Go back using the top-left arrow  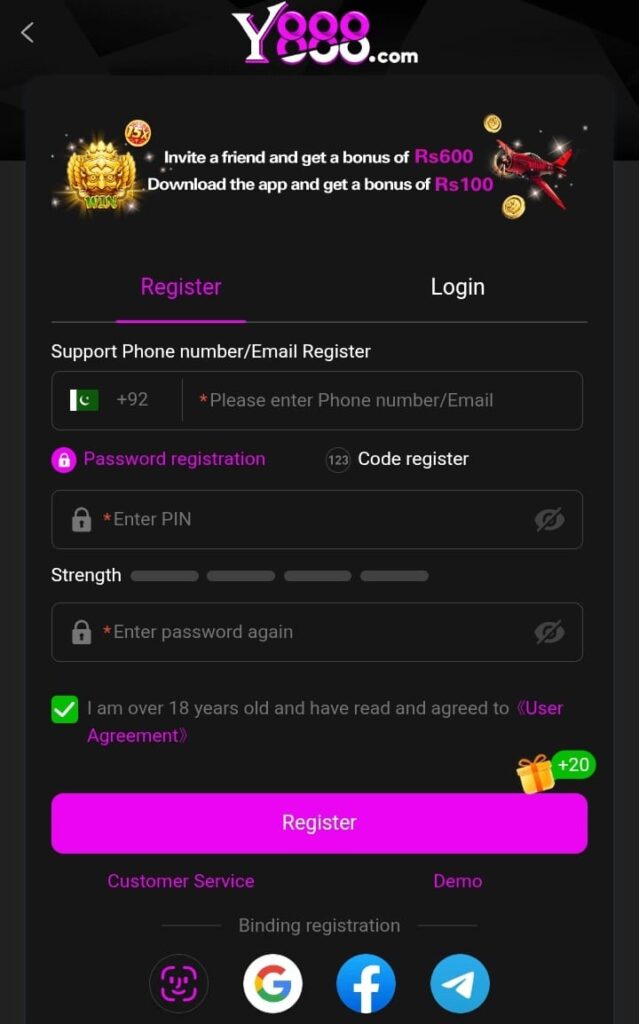(x=27, y=33)
